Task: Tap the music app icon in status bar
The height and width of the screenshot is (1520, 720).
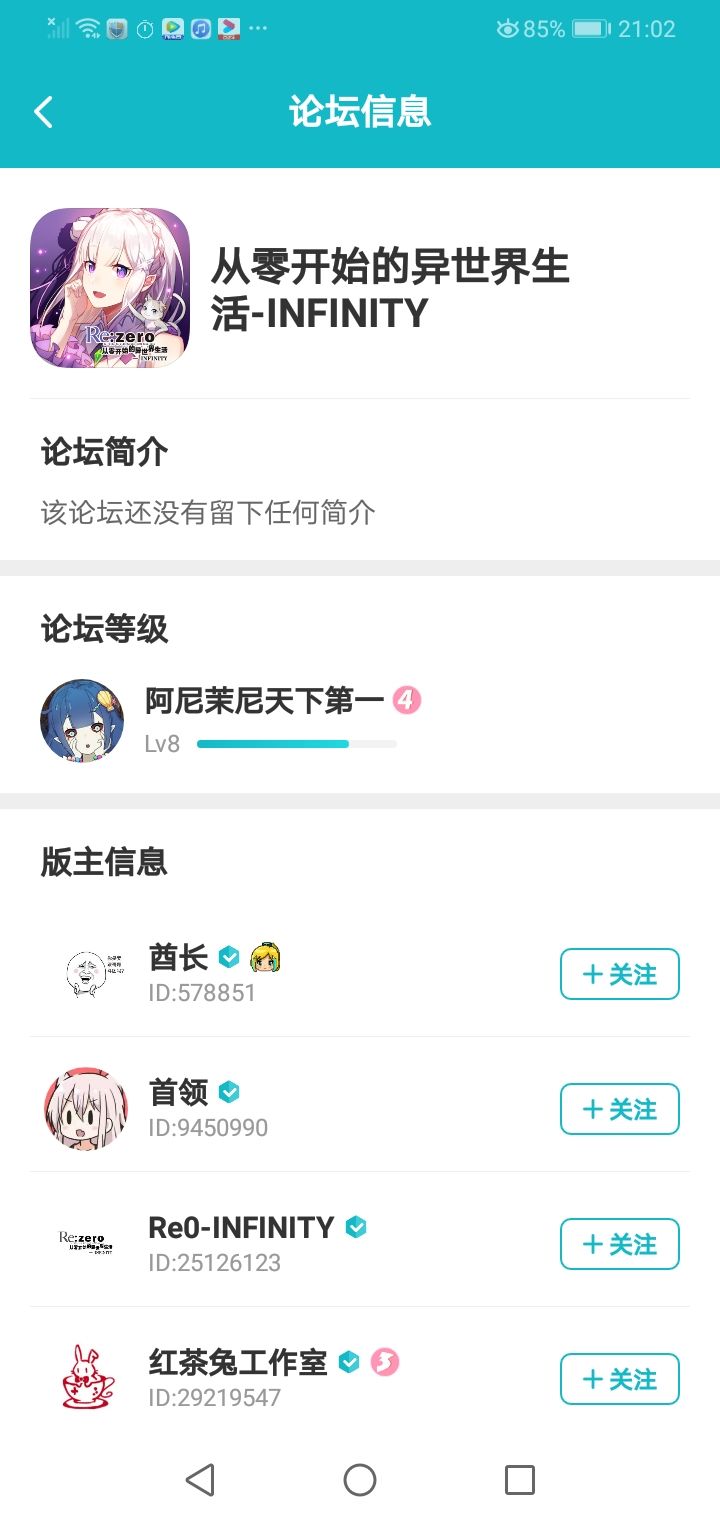Action: coord(201,27)
